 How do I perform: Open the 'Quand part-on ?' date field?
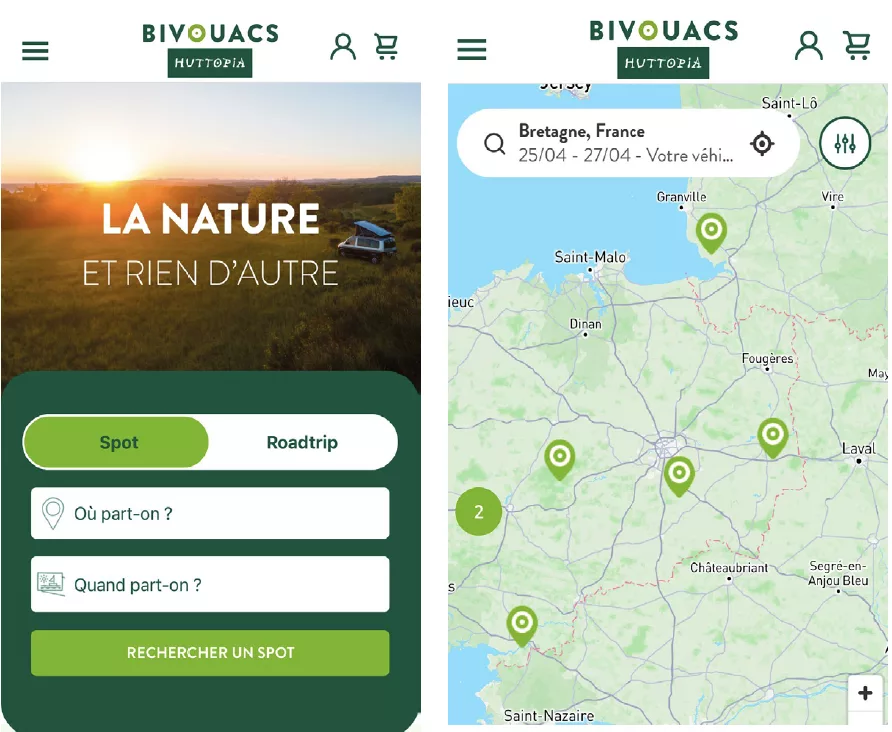(x=210, y=585)
